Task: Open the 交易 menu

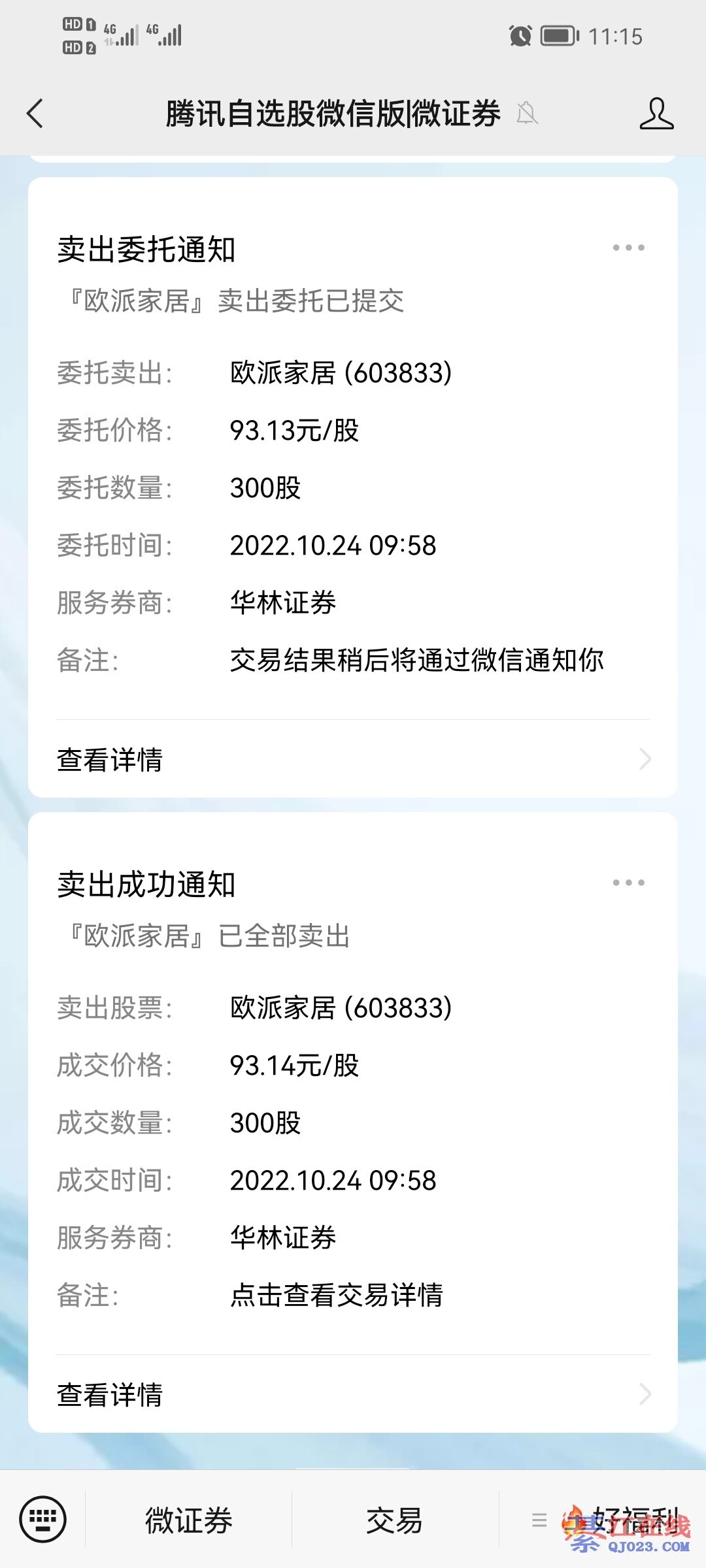Action: pos(394,1520)
